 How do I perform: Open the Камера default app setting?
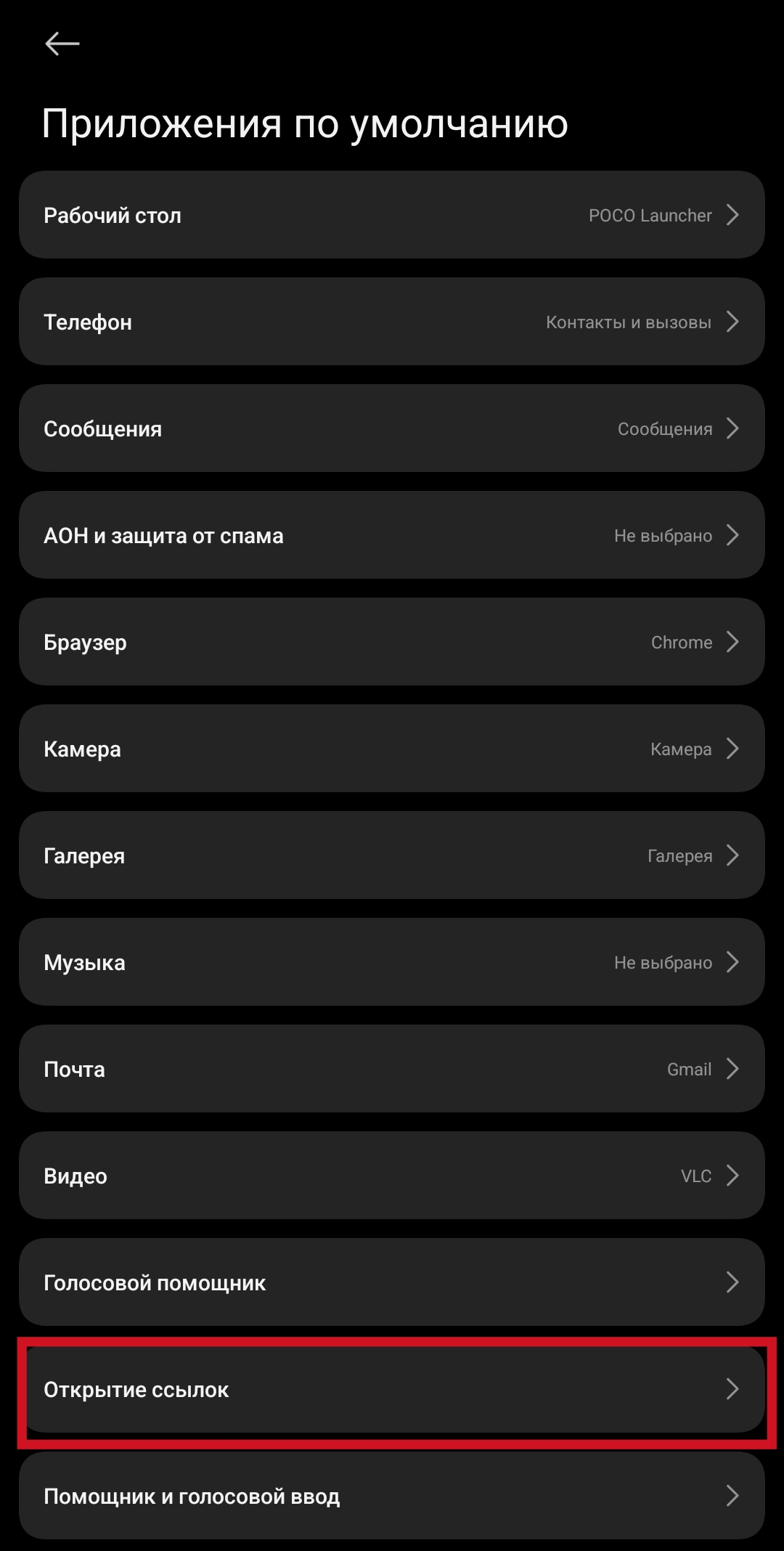[x=392, y=749]
